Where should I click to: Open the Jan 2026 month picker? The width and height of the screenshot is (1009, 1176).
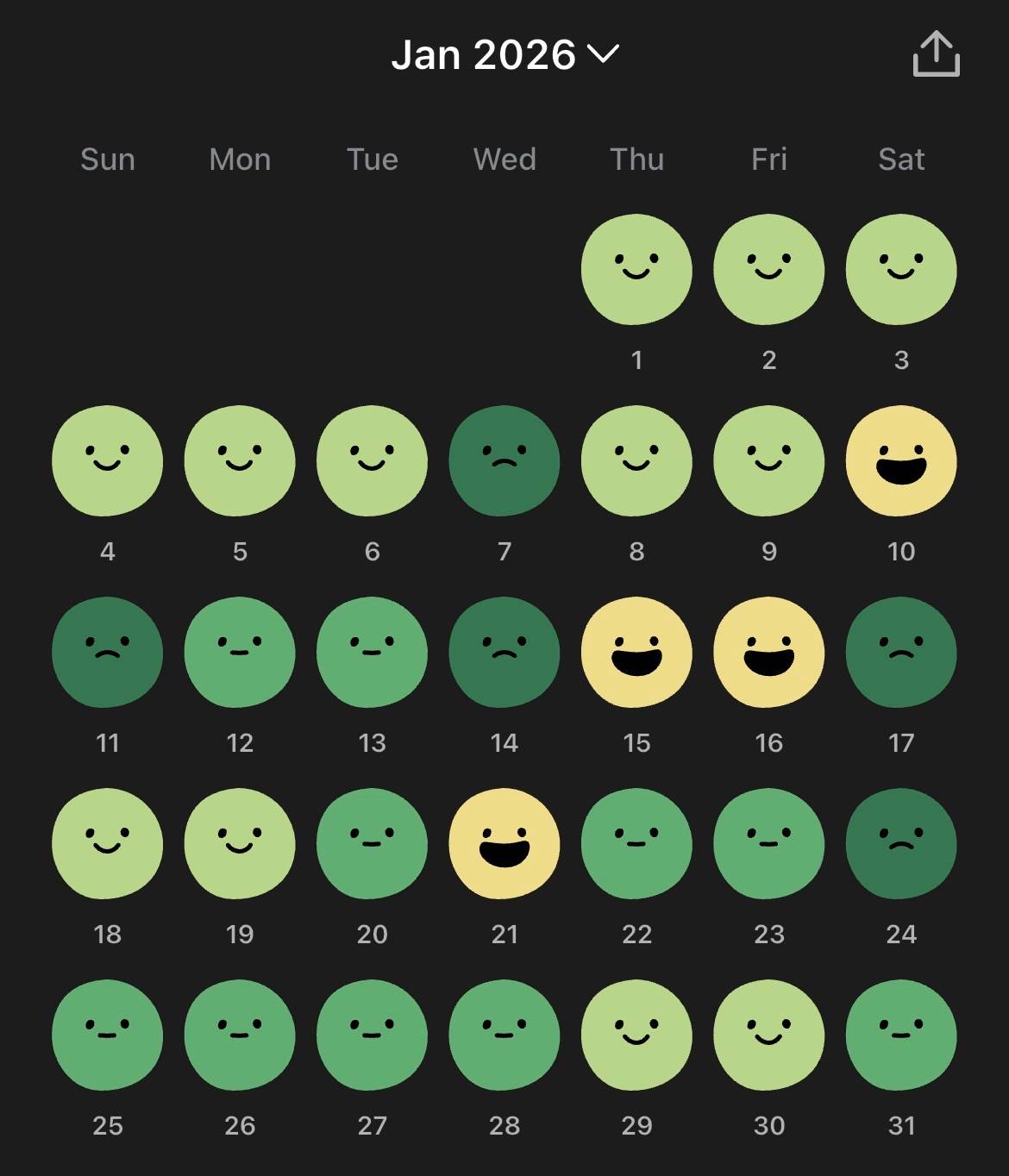(x=504, y=55)
